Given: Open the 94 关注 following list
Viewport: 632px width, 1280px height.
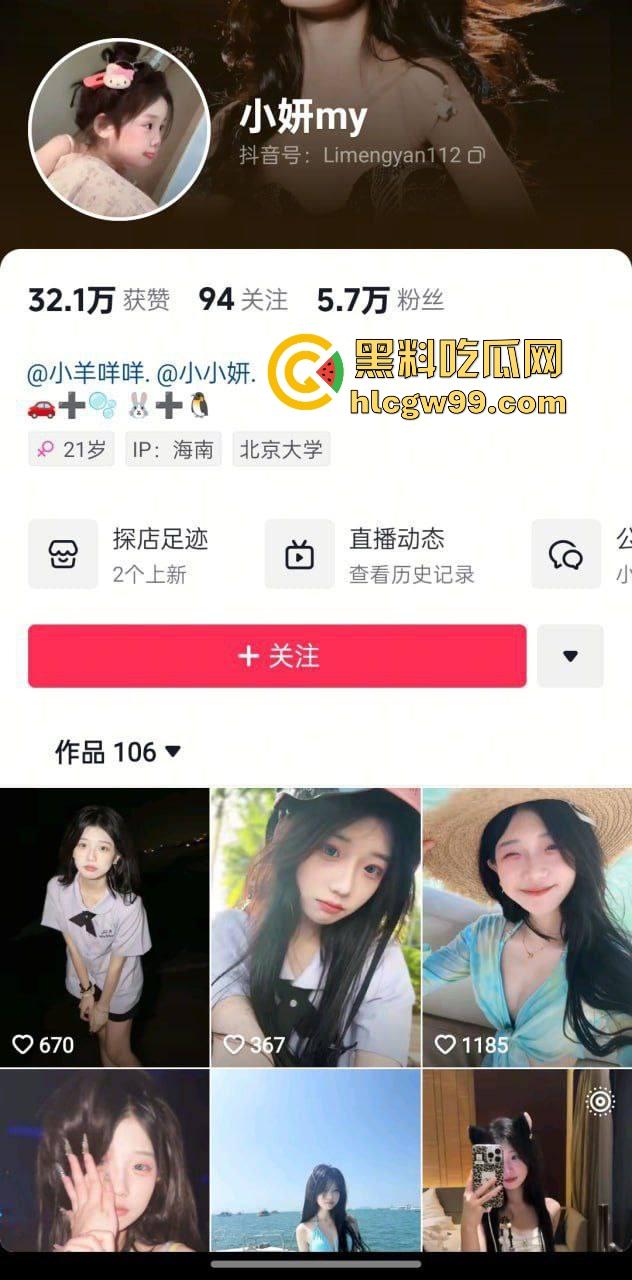Looking at the screenshot, I should pos(243,299).
